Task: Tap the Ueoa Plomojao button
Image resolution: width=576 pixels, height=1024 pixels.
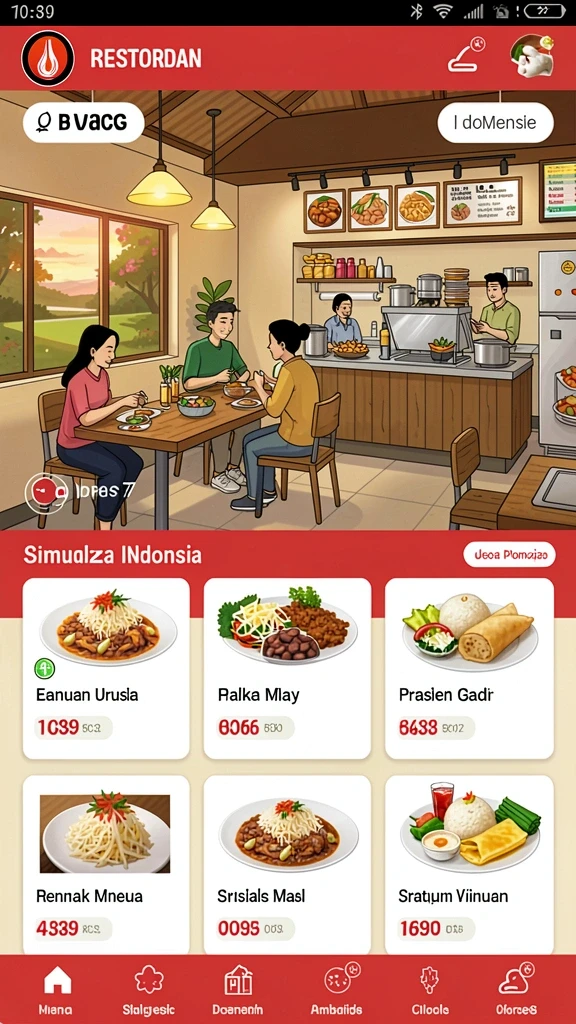Action: coord(509,555)
